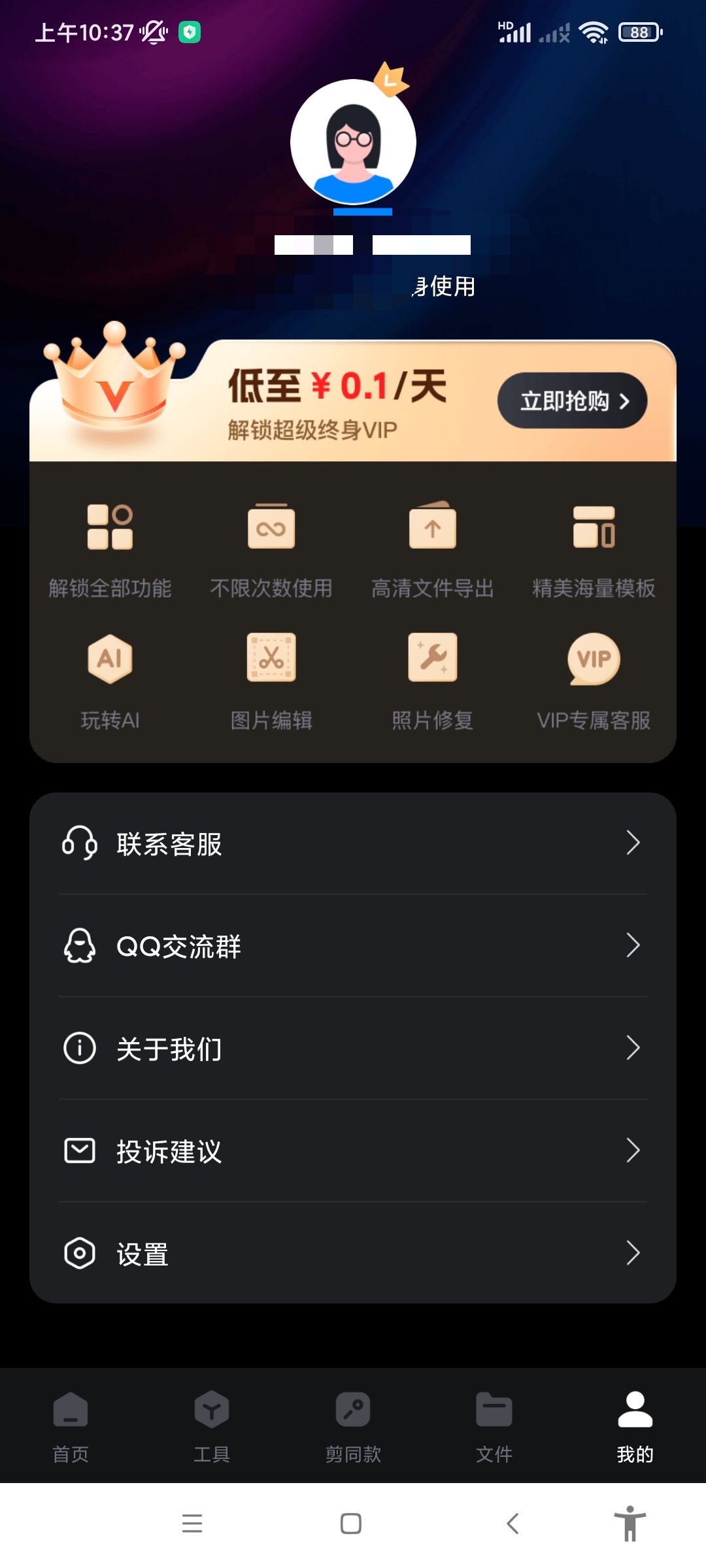
Task: Switch to the 首页 tab
Action: (71, 1426)
